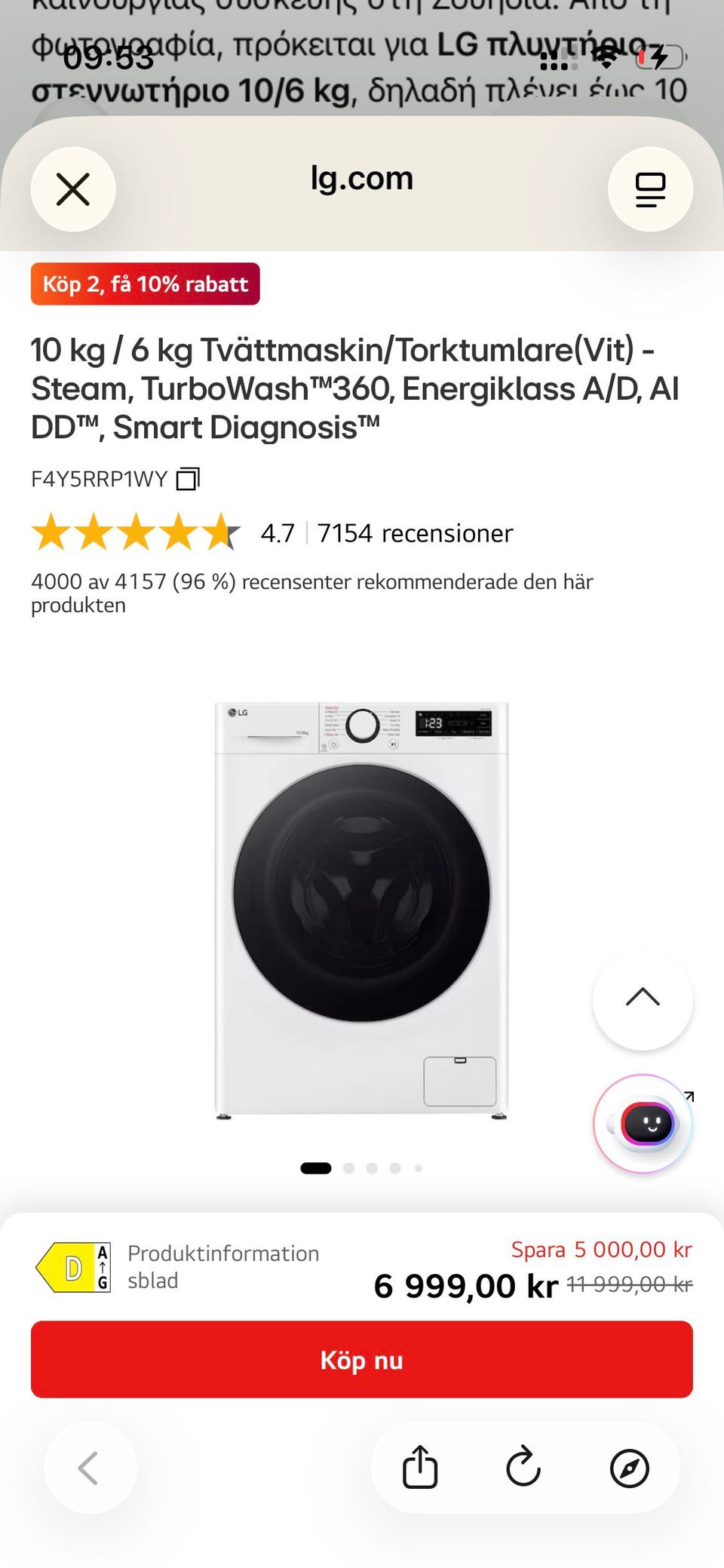View the energy class D label

pos(74,1267)
